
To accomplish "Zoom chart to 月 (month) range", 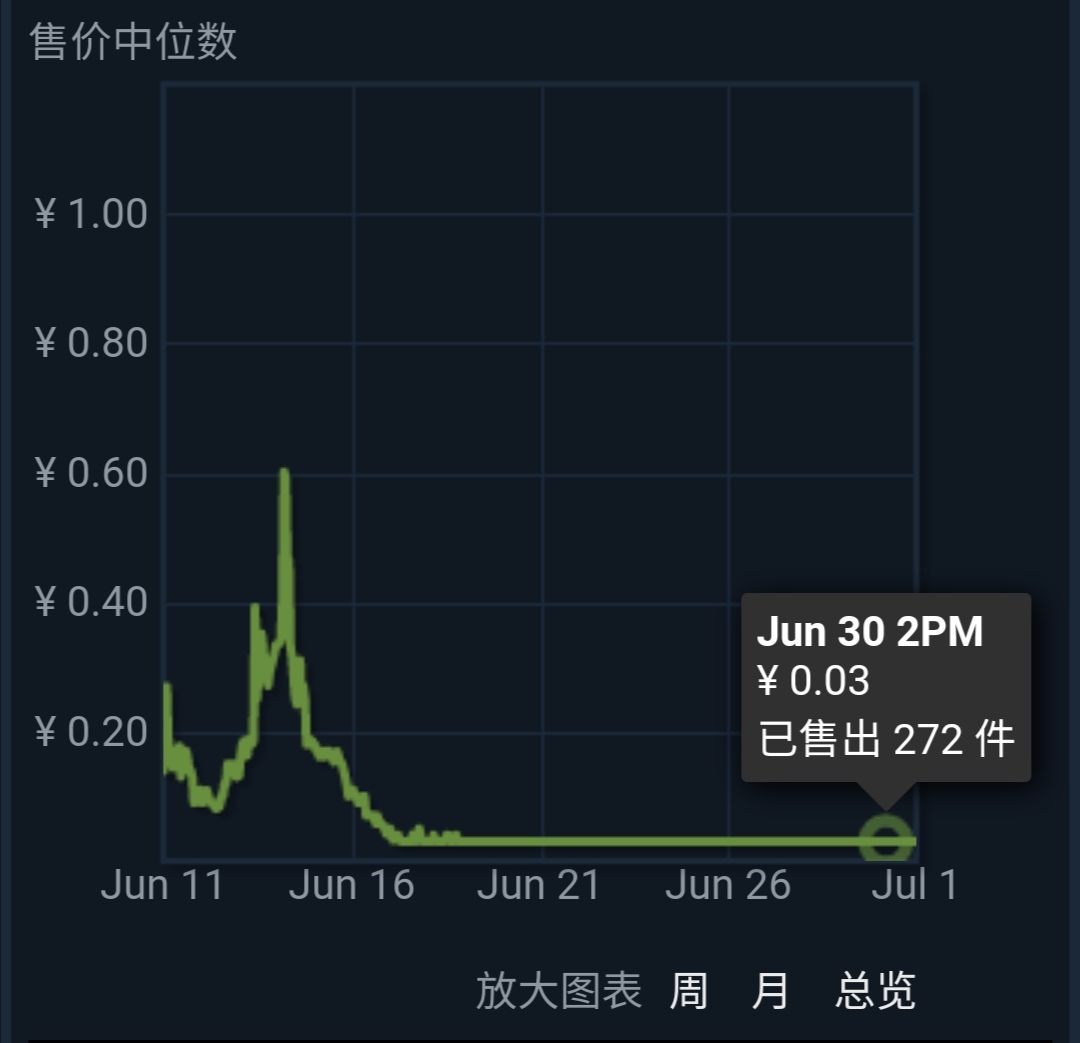I will 770,991.
